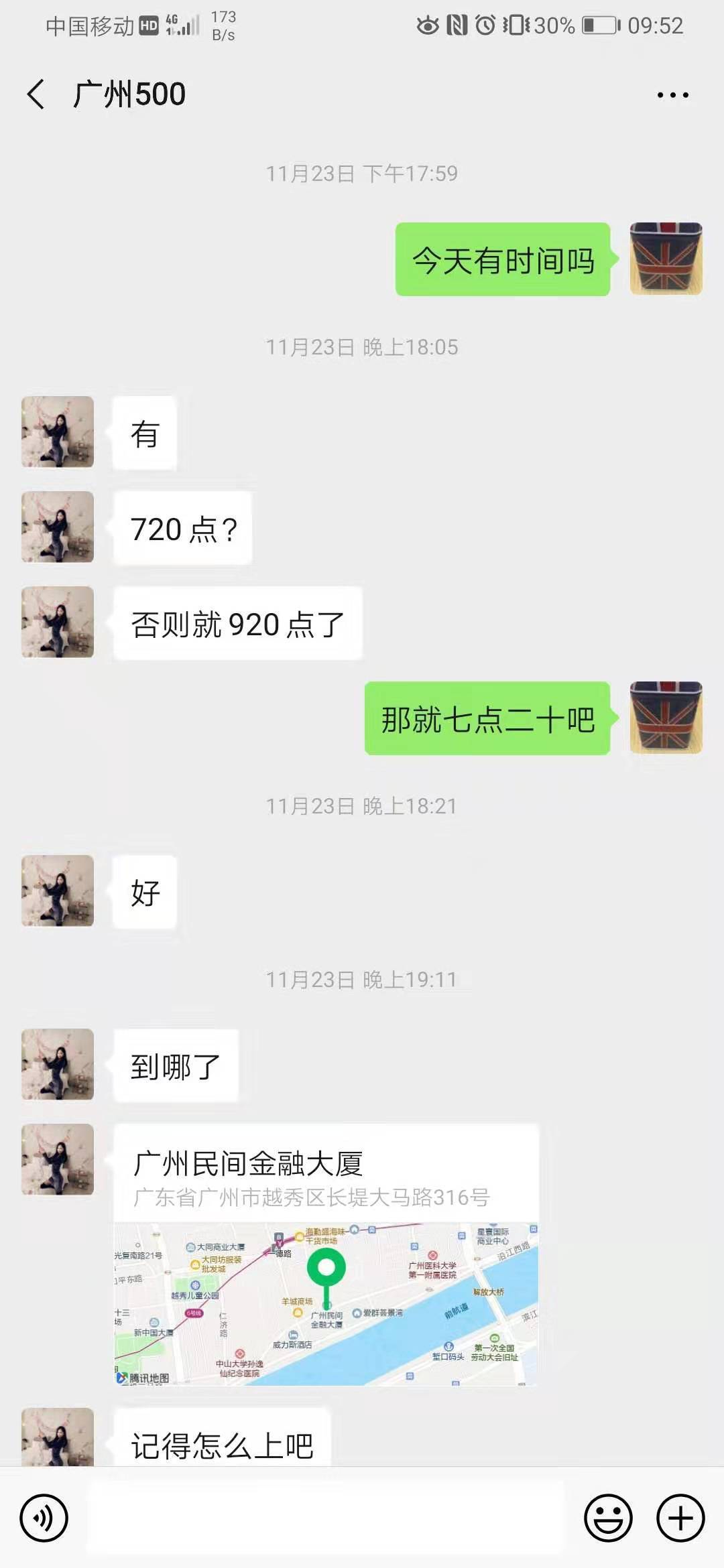The height and width of the screenshot is (1568, 724).
Task: Open the plus attachments menu
Action: pos(680,1518)
